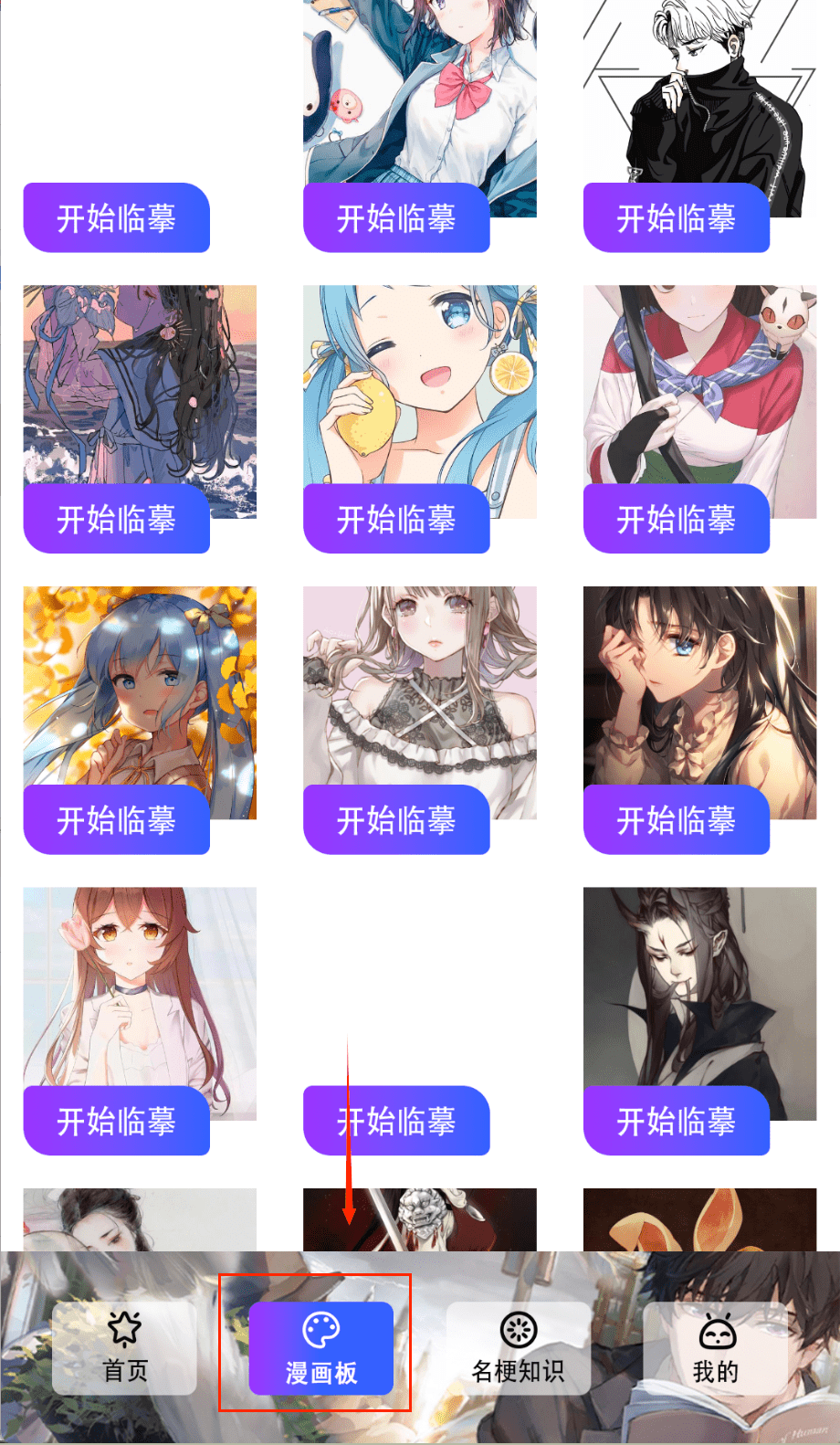Start 开始临摹 for the lemon girl picture
This screenshot has width=840, height=1445.
pyautogui.click(x=396, y=519)
